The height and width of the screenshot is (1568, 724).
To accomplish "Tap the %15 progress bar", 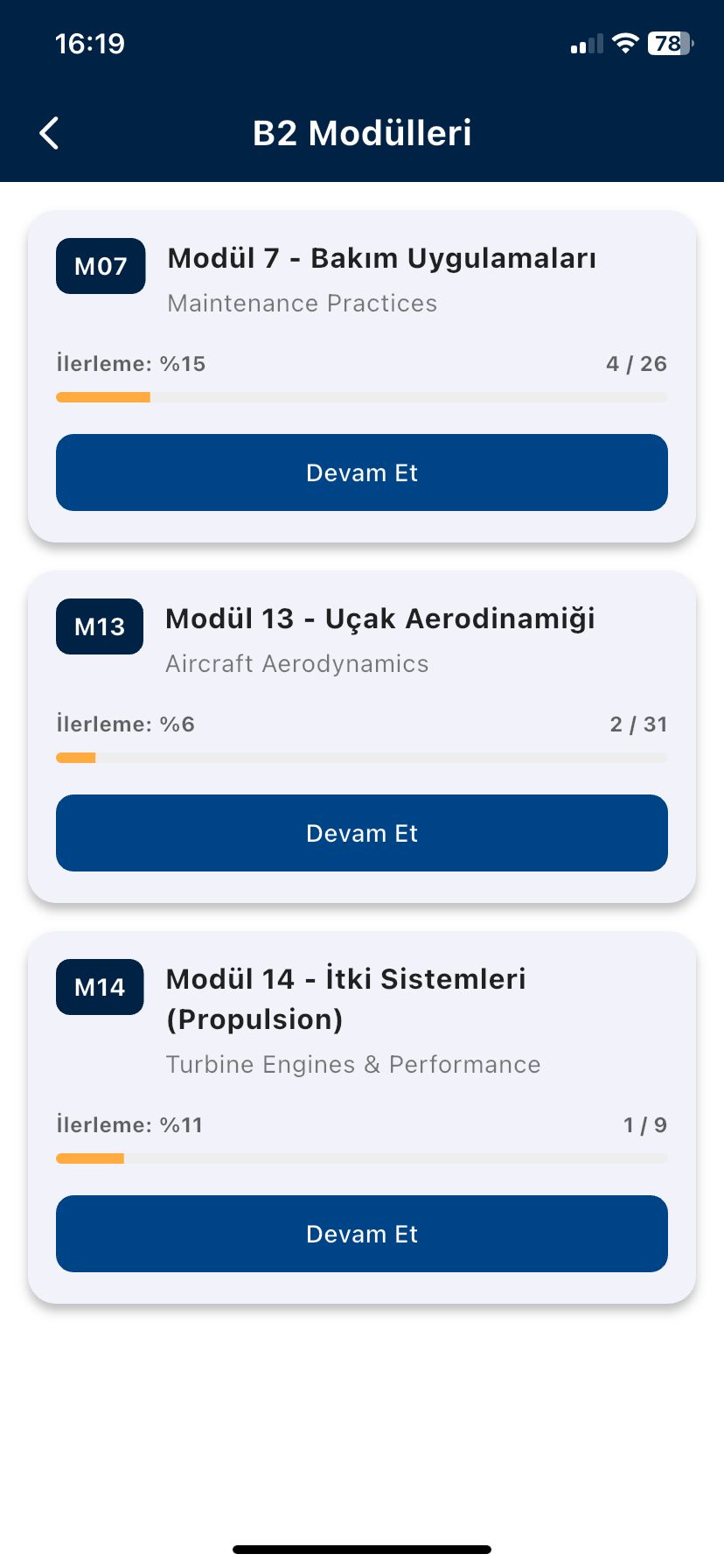I will tap(361, 397).
